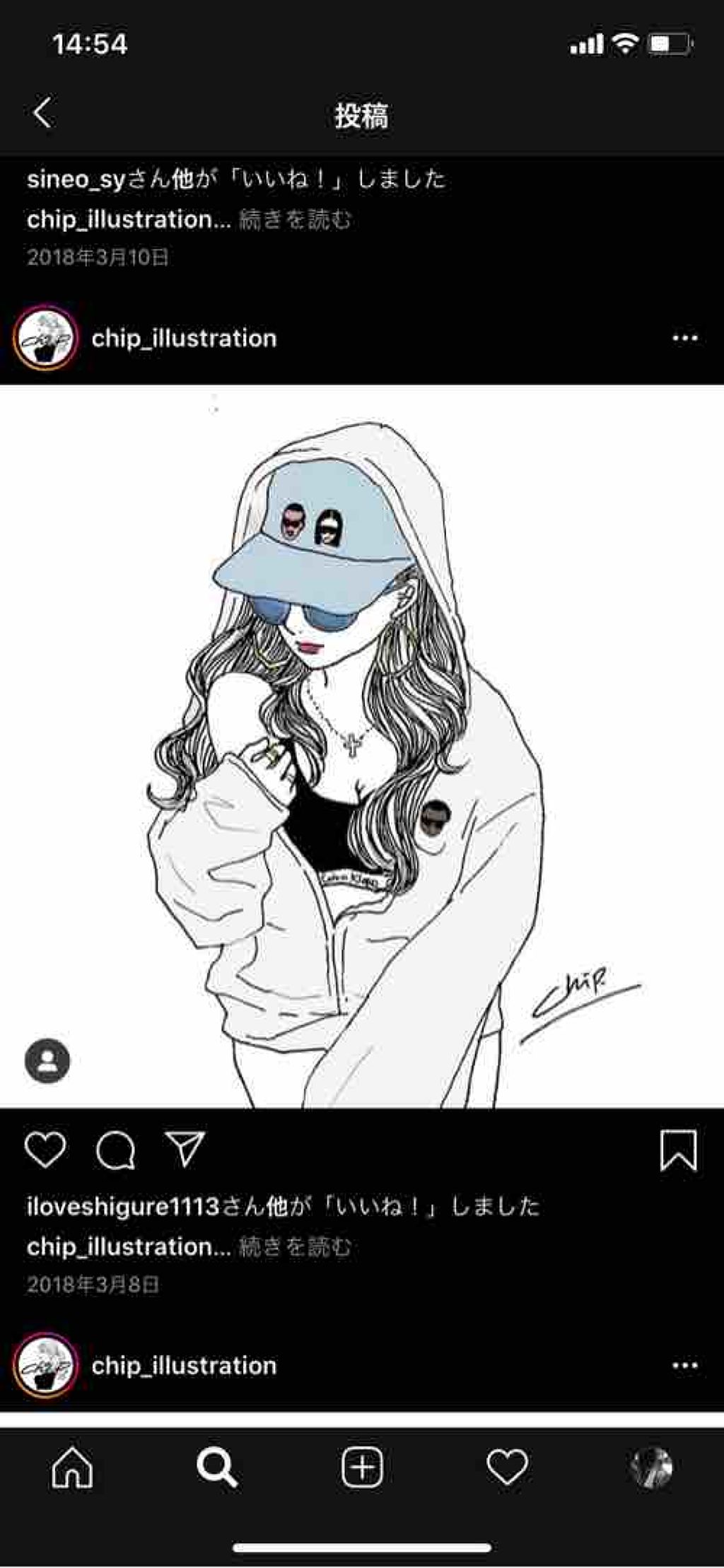Open options menu for the hoodie drawing post
The image size is (724, 1568).
coord(684,338)
